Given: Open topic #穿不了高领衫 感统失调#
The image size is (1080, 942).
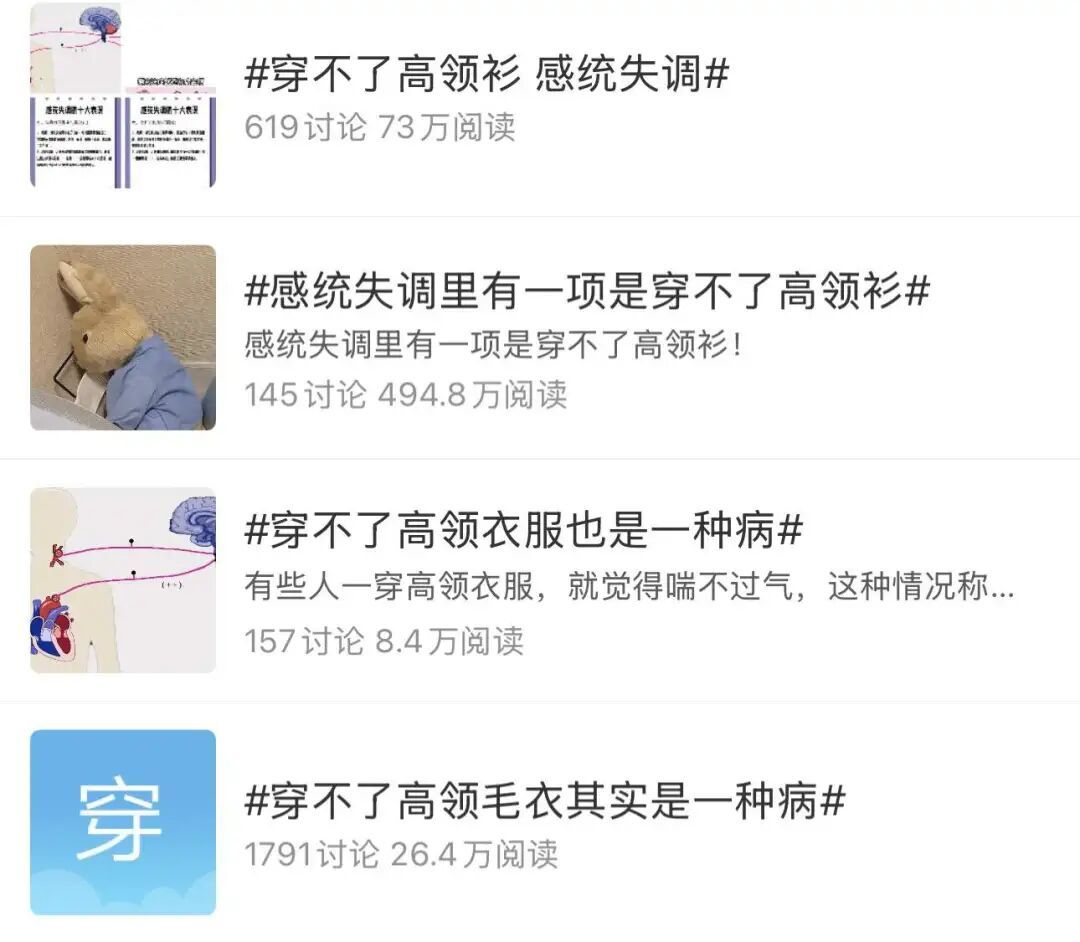Looking at the screenshot, I should [x=487, y=76].
